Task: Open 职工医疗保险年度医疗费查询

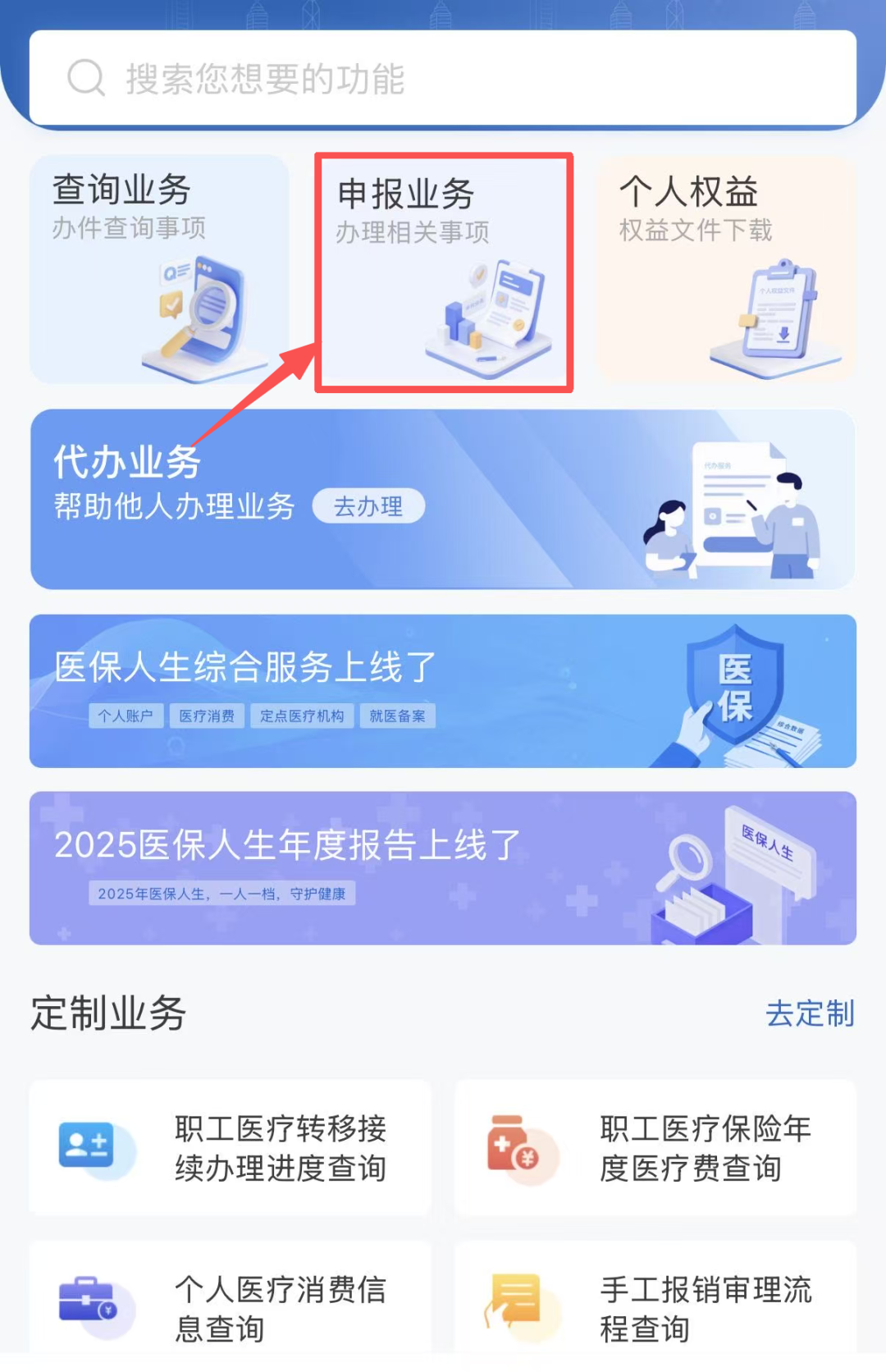Action: [x=655, y=1148]
